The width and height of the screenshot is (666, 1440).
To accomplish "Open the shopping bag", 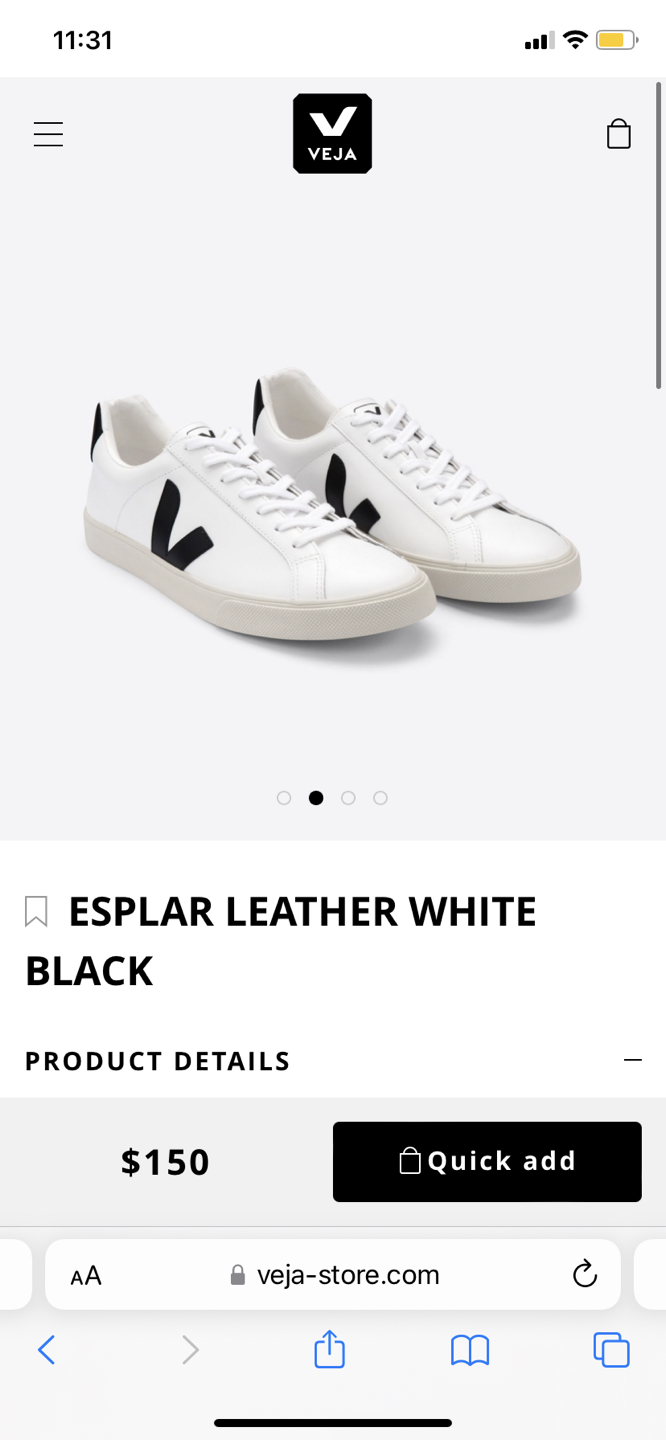I will pyautogui.click(x=619, y=134).
